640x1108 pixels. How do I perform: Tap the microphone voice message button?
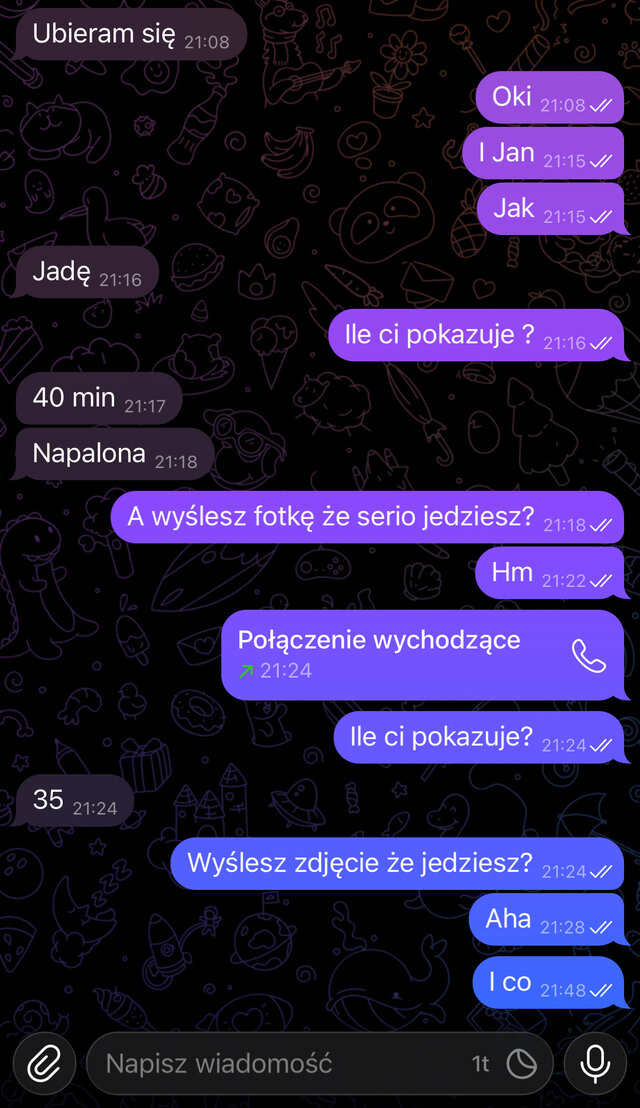click(x=596, y=1063)
